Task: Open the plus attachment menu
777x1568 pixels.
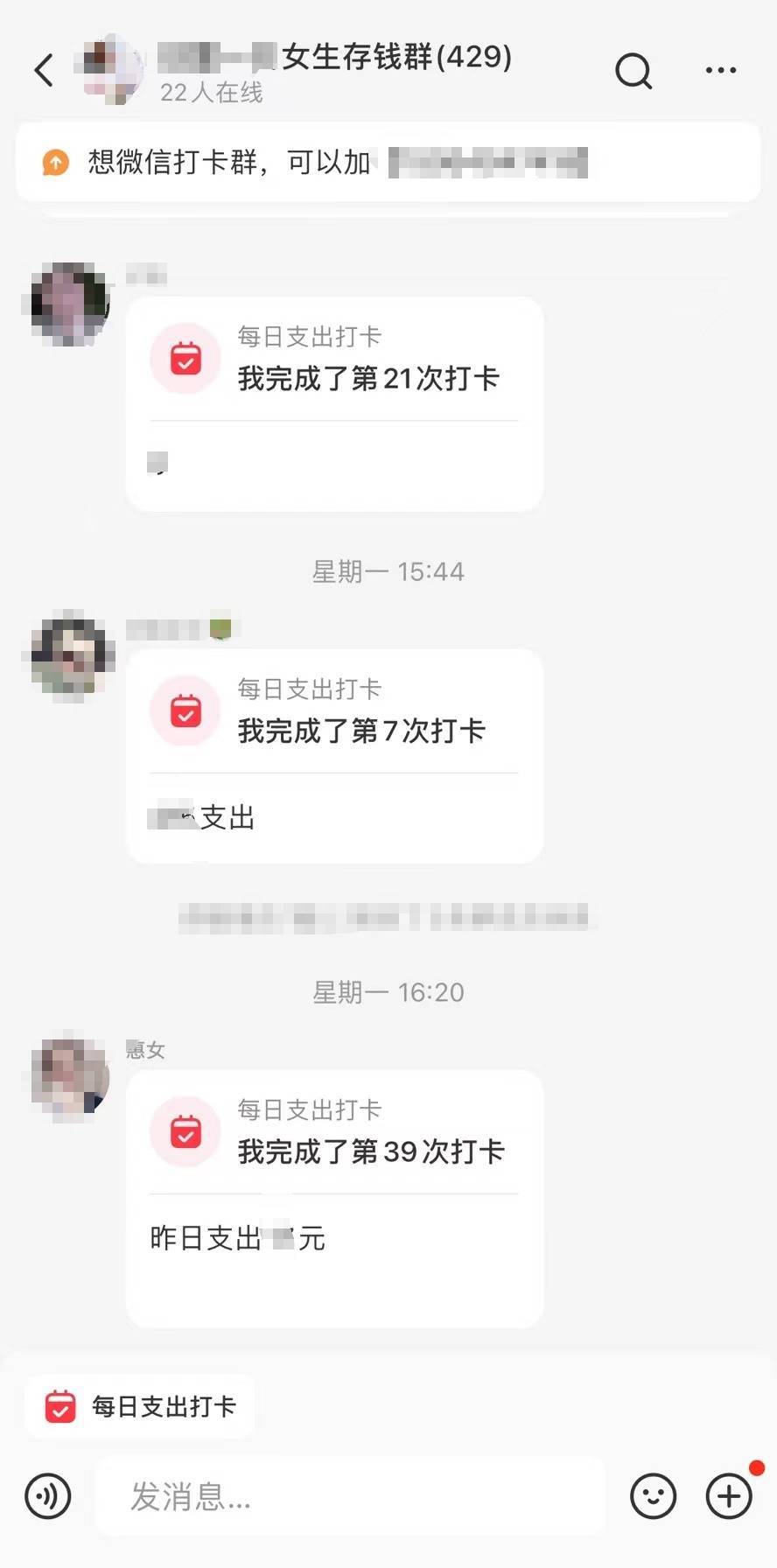Action: pos(729,1495)
